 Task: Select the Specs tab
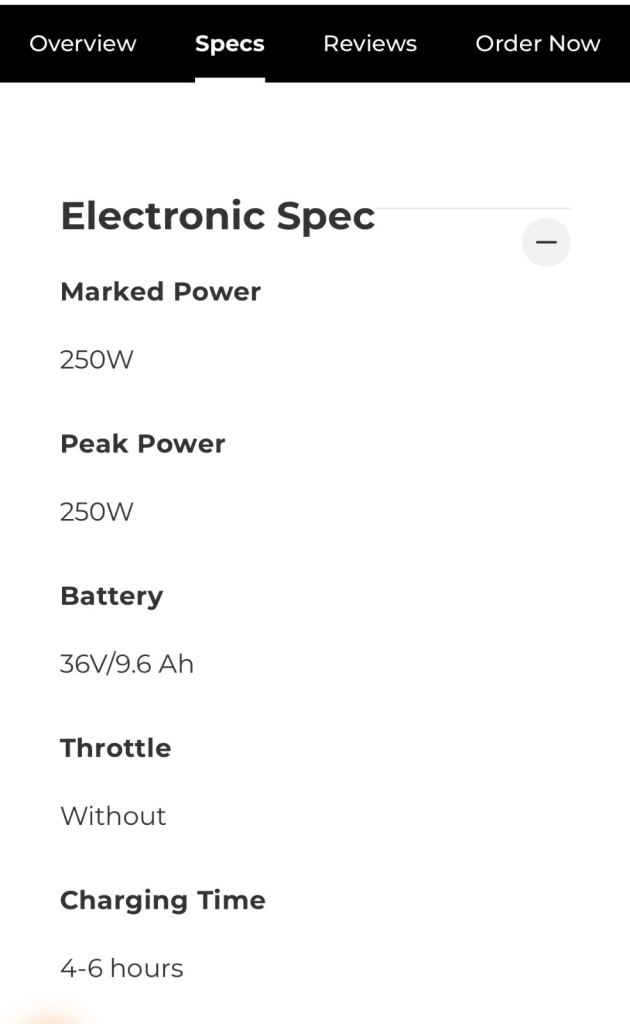click(x=230, y=44)
